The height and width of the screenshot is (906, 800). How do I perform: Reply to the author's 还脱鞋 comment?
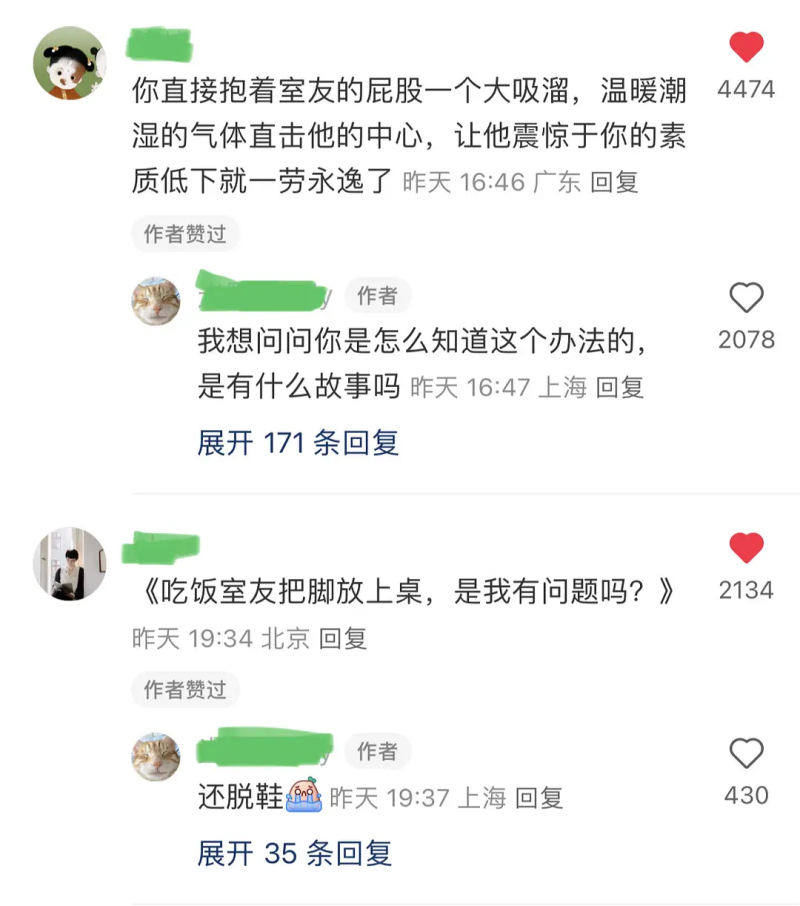click(538, 797)
